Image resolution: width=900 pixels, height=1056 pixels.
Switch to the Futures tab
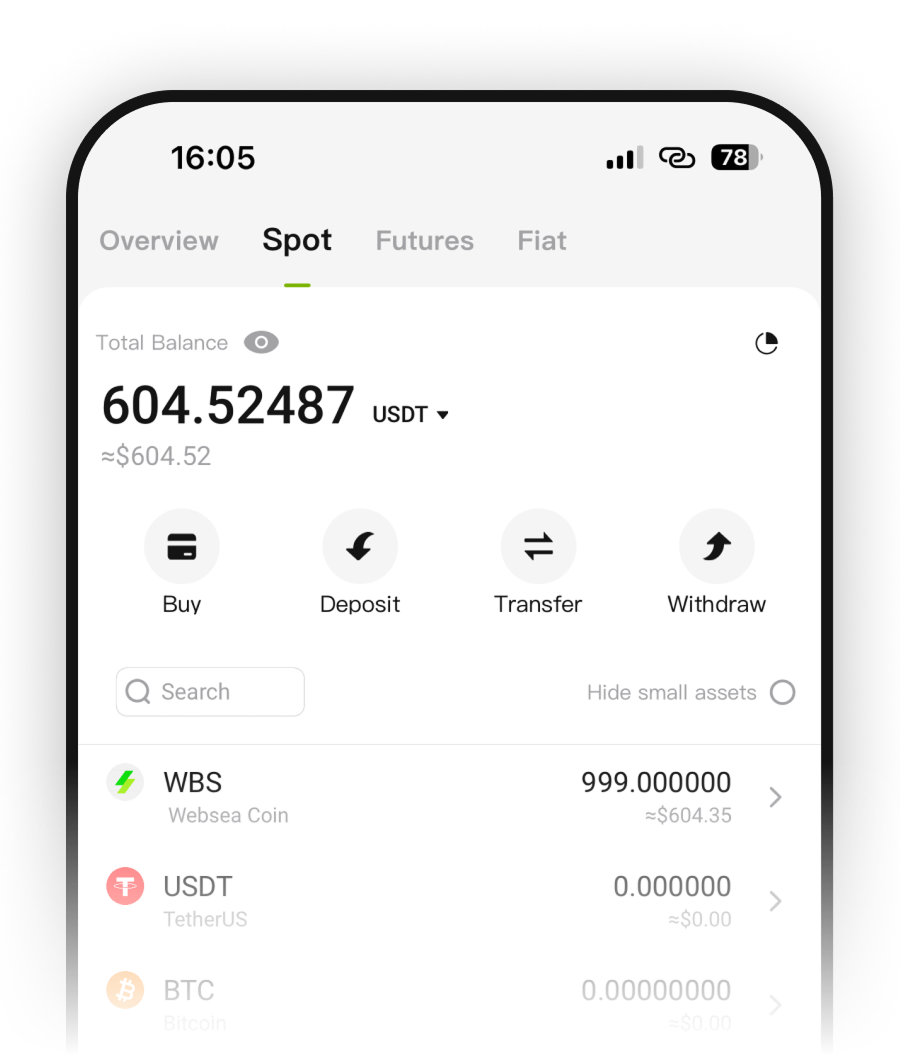(424, 241)
